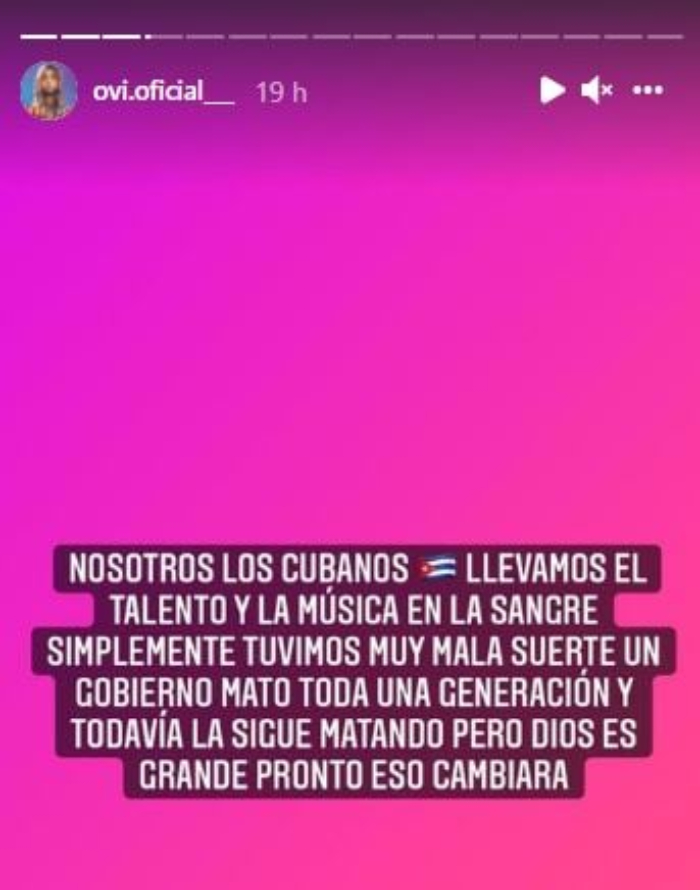Resume story playback with play button
This screenshot has width=700, height=890.
coord(552,91)
